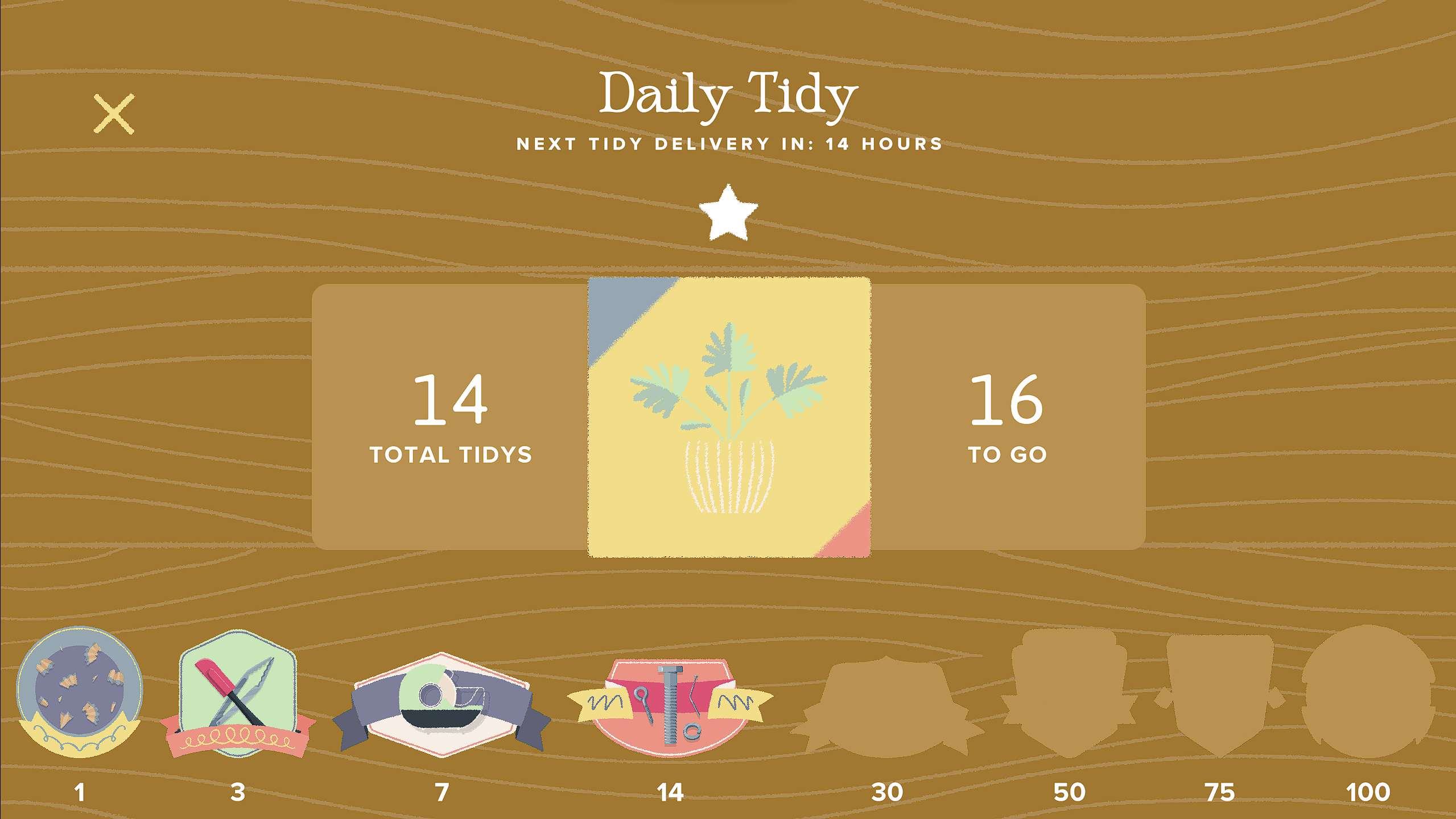Screen dimensions: 1456x819
Task: Tap the locked 30 tidys badge
Action: [886, 708]
